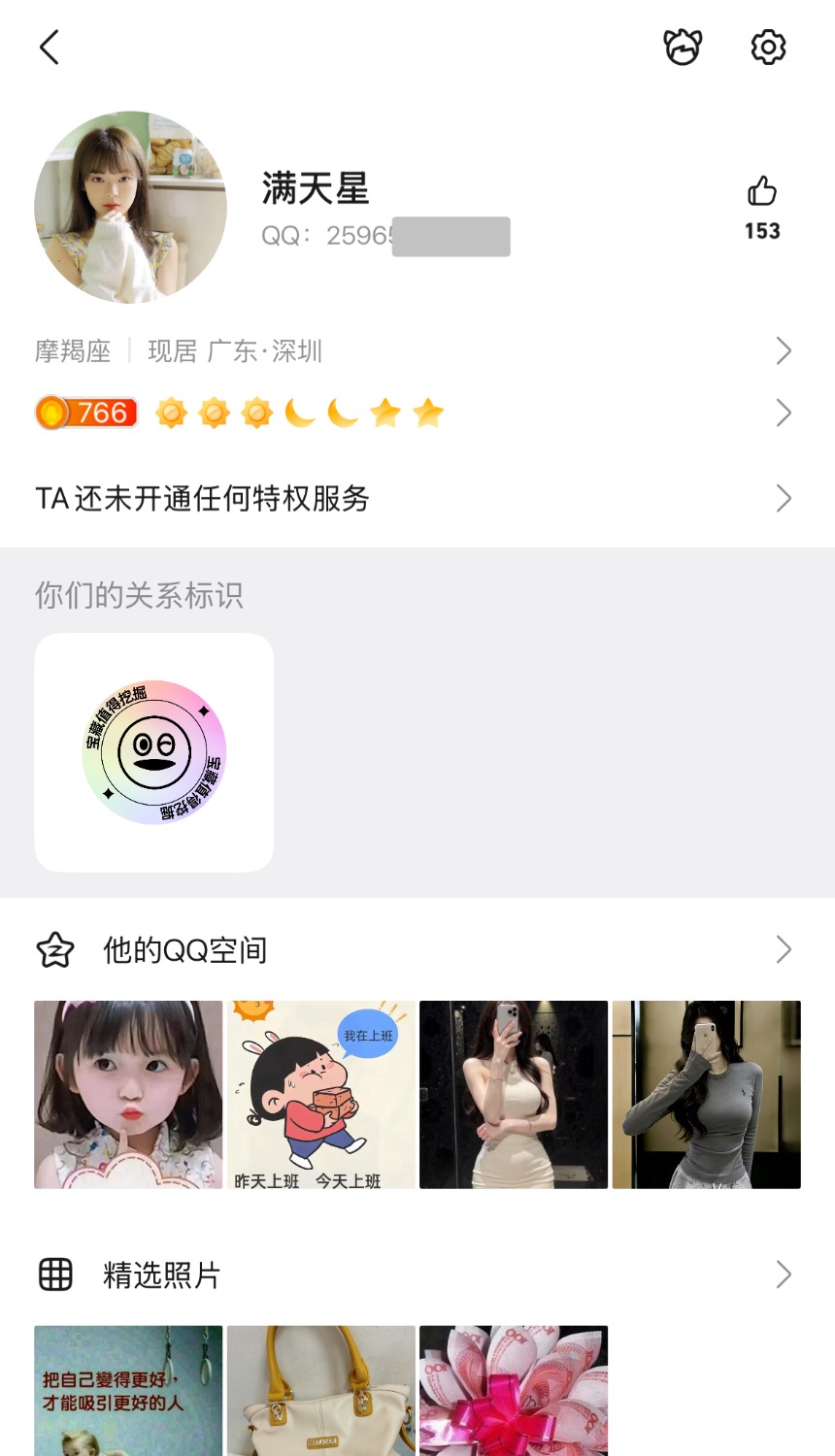View the white dress mirror selfie
Viewport: 835px width, 1456px height.
tap(514, 1094)
